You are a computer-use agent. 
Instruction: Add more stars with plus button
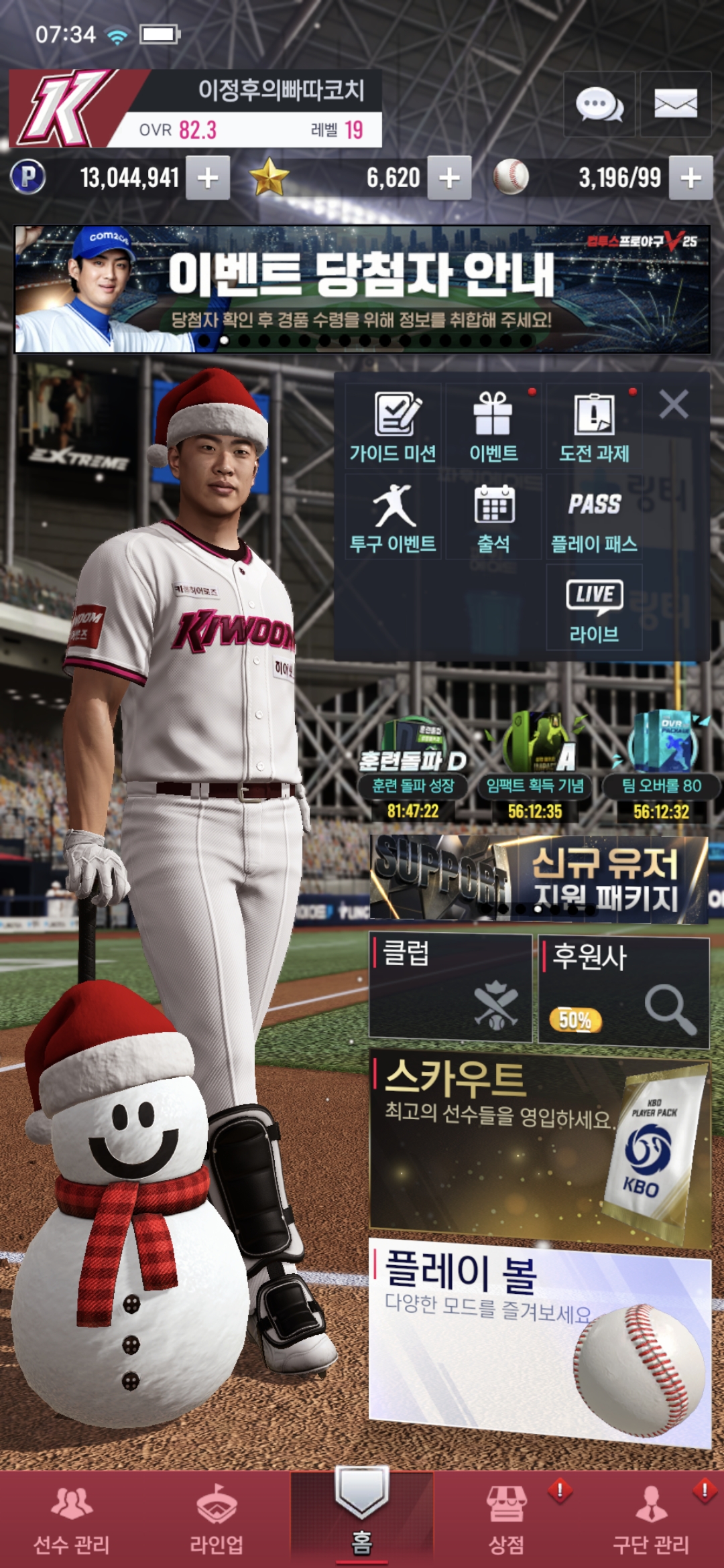(449, 178)
